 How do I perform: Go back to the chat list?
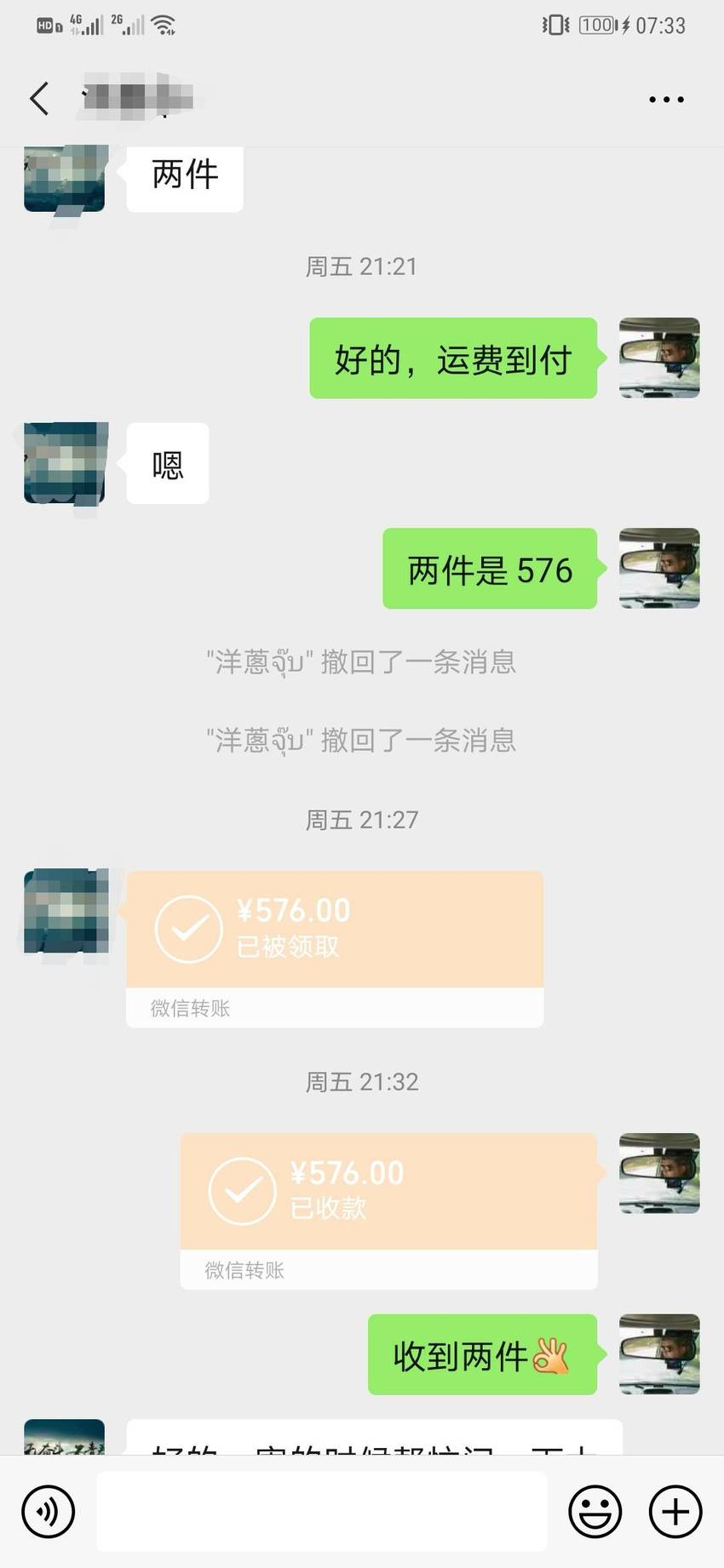click(x=39, y=99)
